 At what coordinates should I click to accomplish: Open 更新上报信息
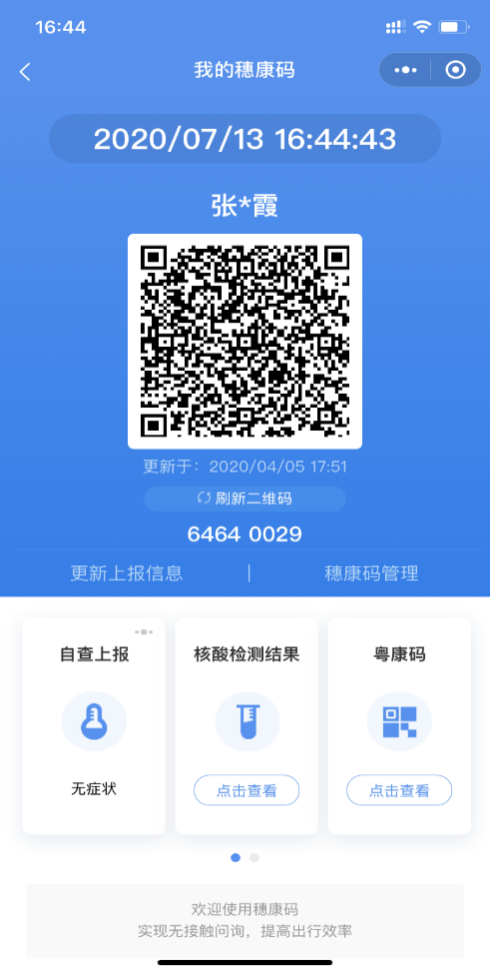pyautogui.click(x=127, y=573)
